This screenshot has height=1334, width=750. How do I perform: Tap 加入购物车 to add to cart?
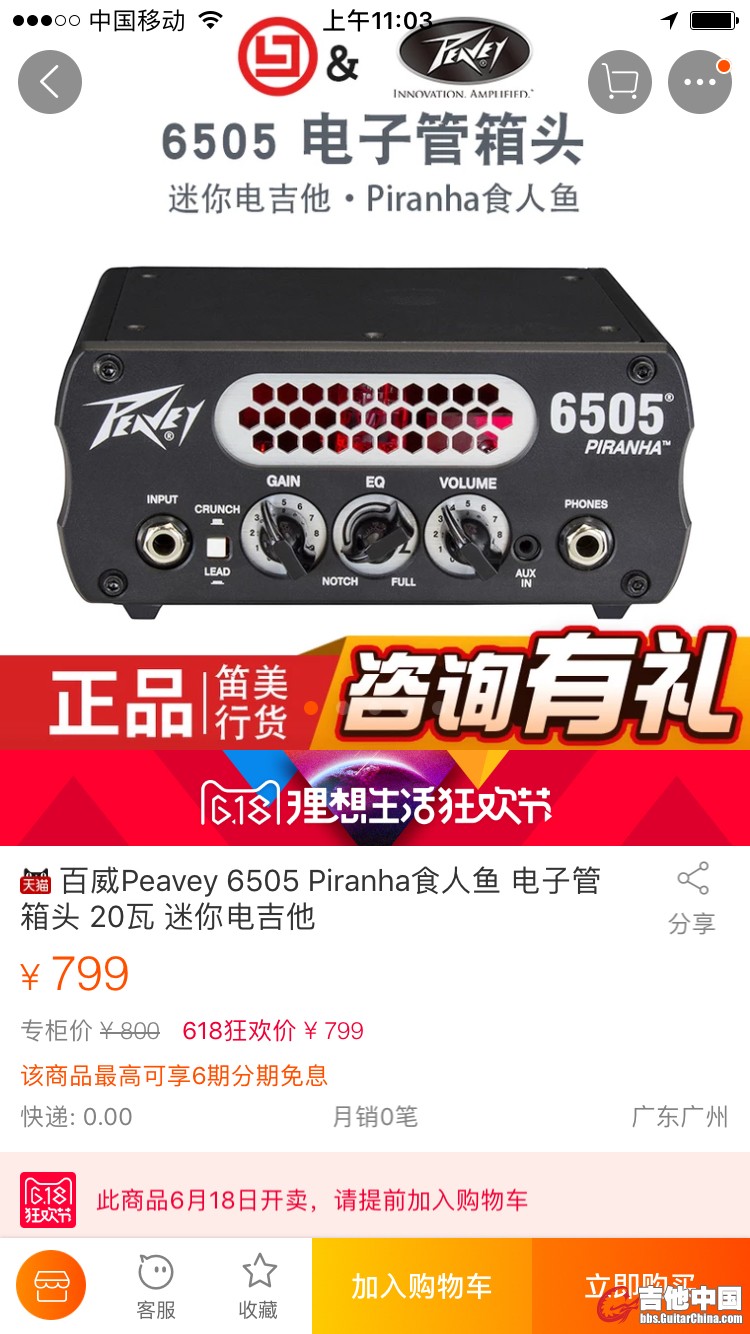pyautogui.click(x=421, y=1286)
